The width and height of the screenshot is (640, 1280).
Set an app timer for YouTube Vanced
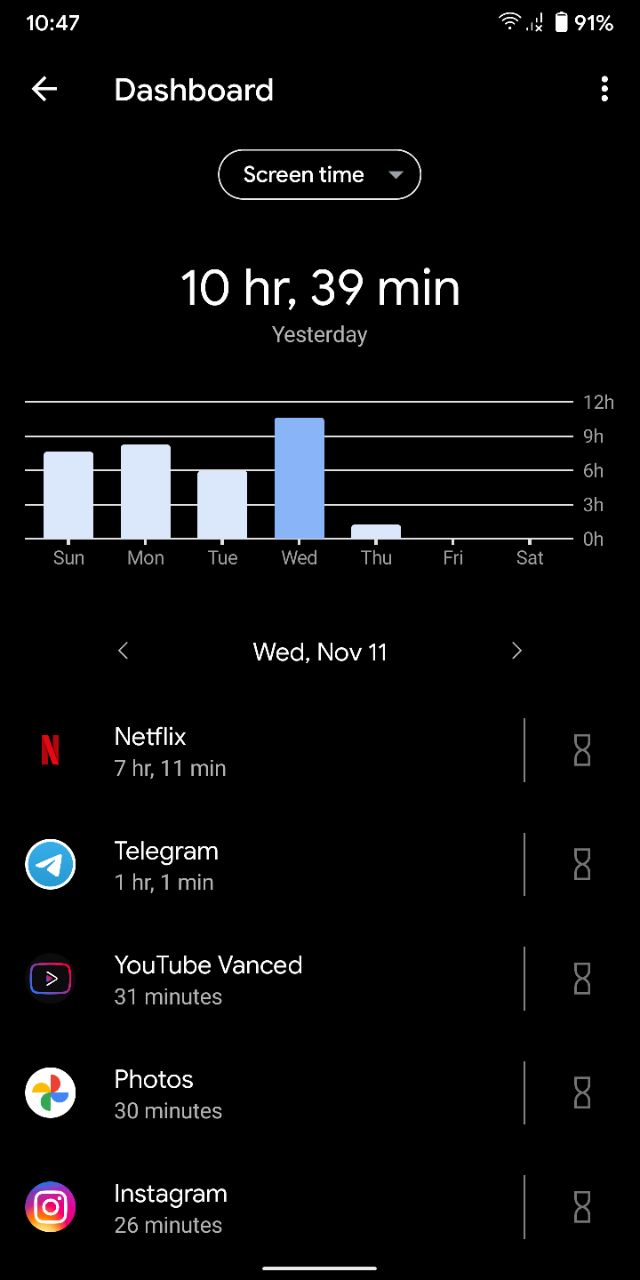pyautogui.click(x=582, y=978)
